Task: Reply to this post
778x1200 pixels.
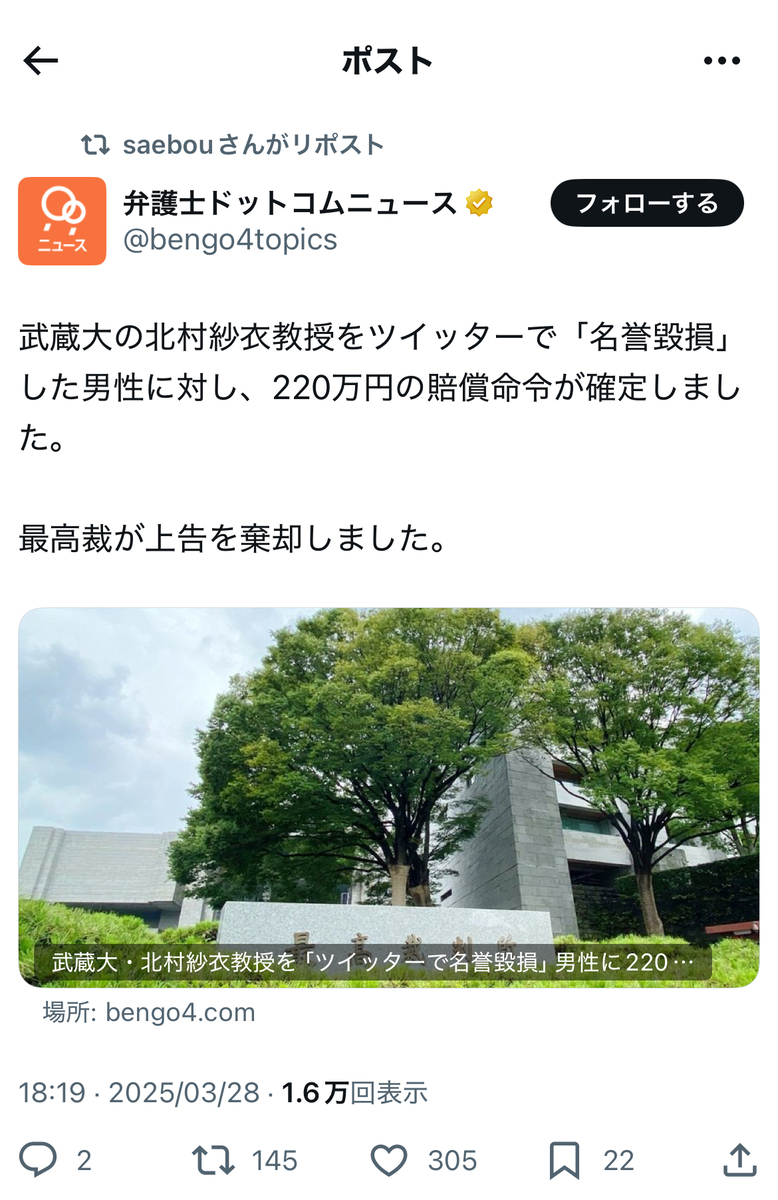Action: coord(39,1160)
